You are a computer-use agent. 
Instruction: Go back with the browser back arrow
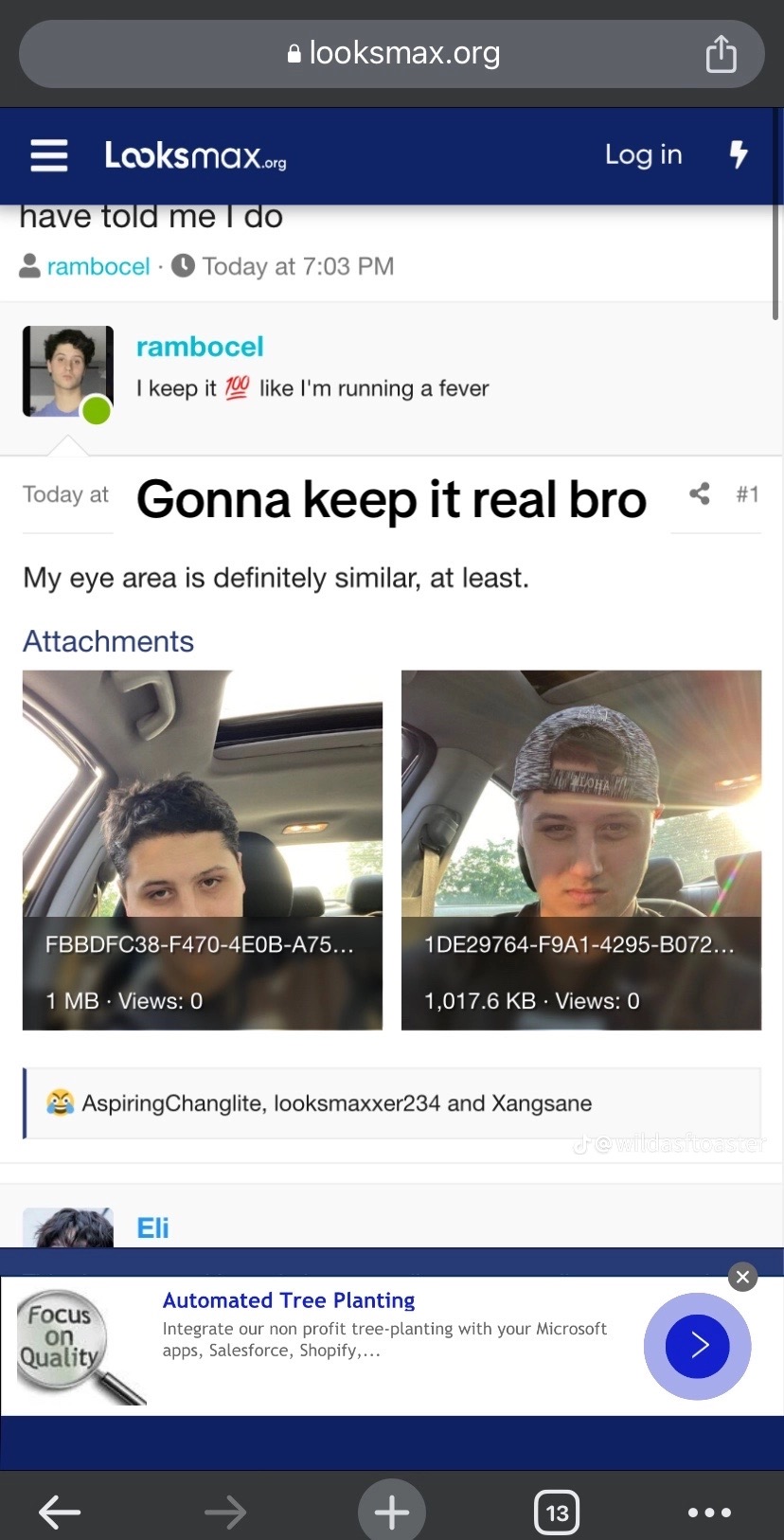click(x=60, y=1513)
